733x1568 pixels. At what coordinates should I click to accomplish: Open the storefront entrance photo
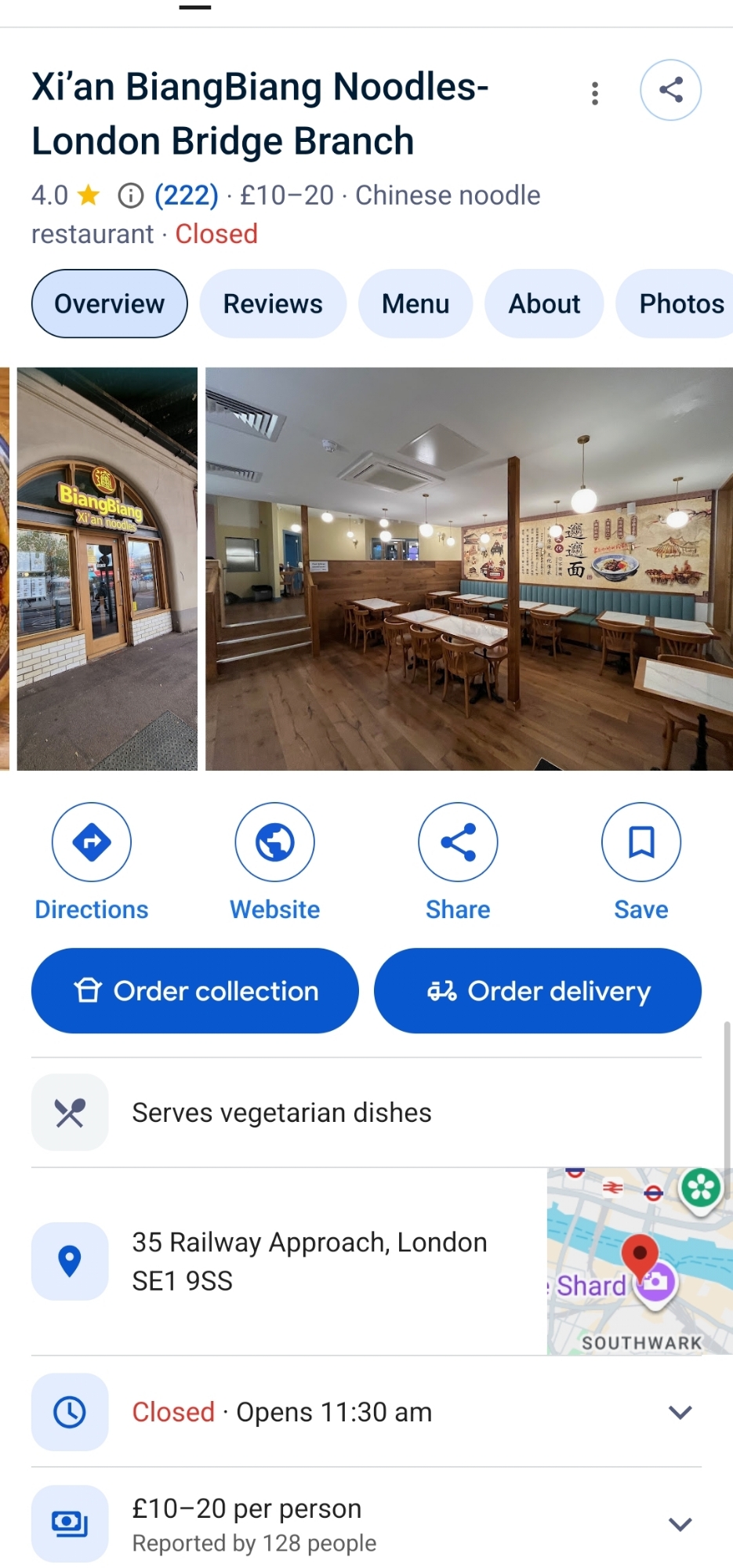(x=107, y=568)
